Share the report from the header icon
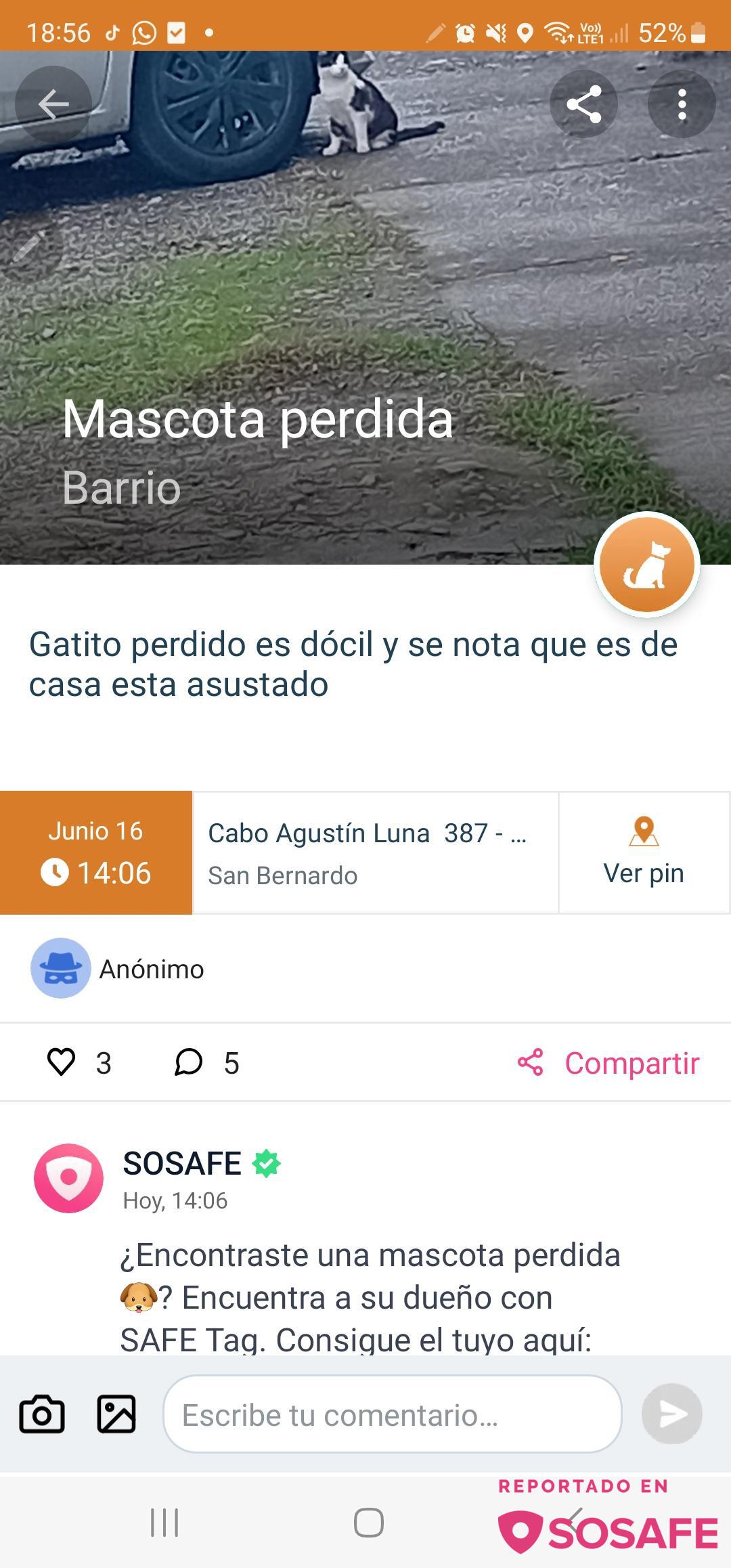Screen dimensions: 731x1568 pos(583,104)
